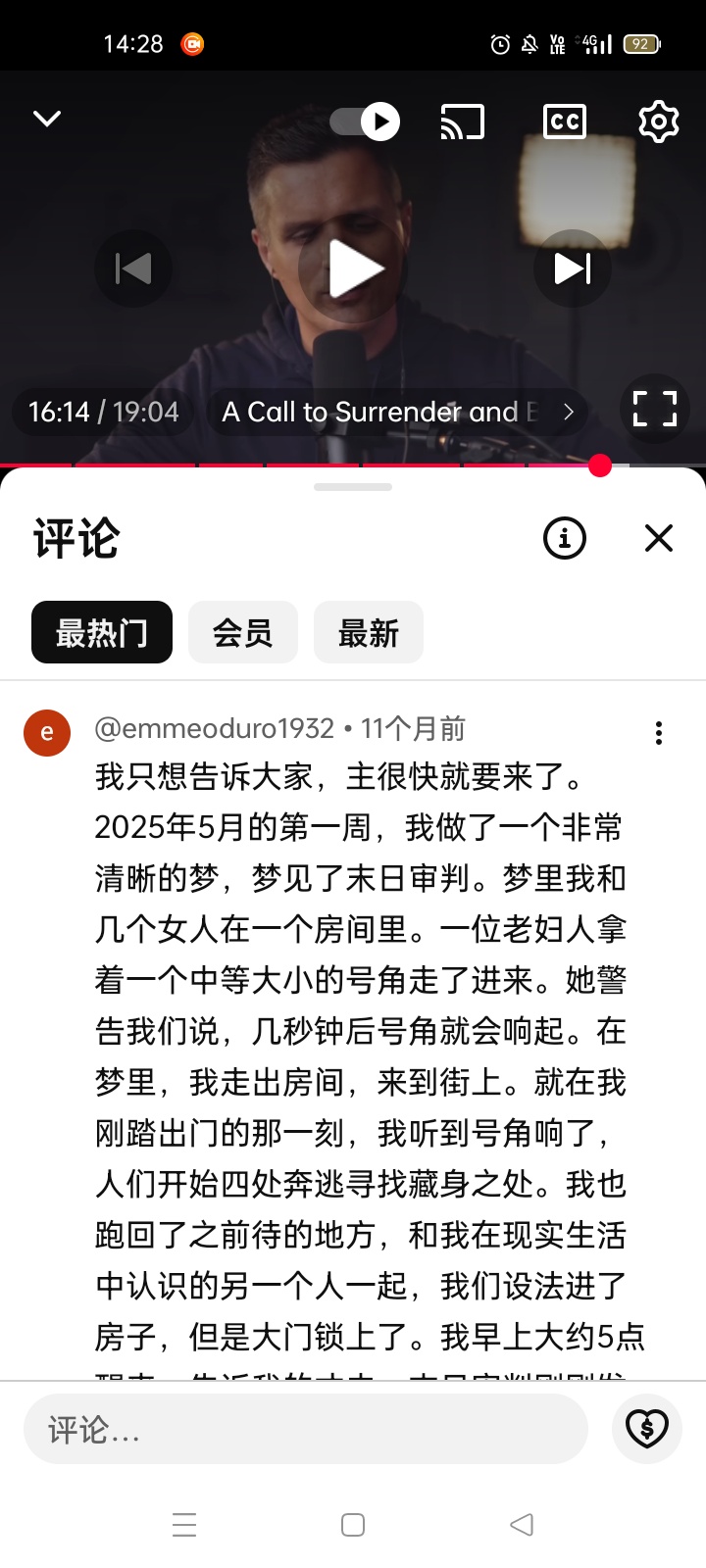Switch to 最新 comments filter
The image size is (706, 1568).
pos(369,632)
